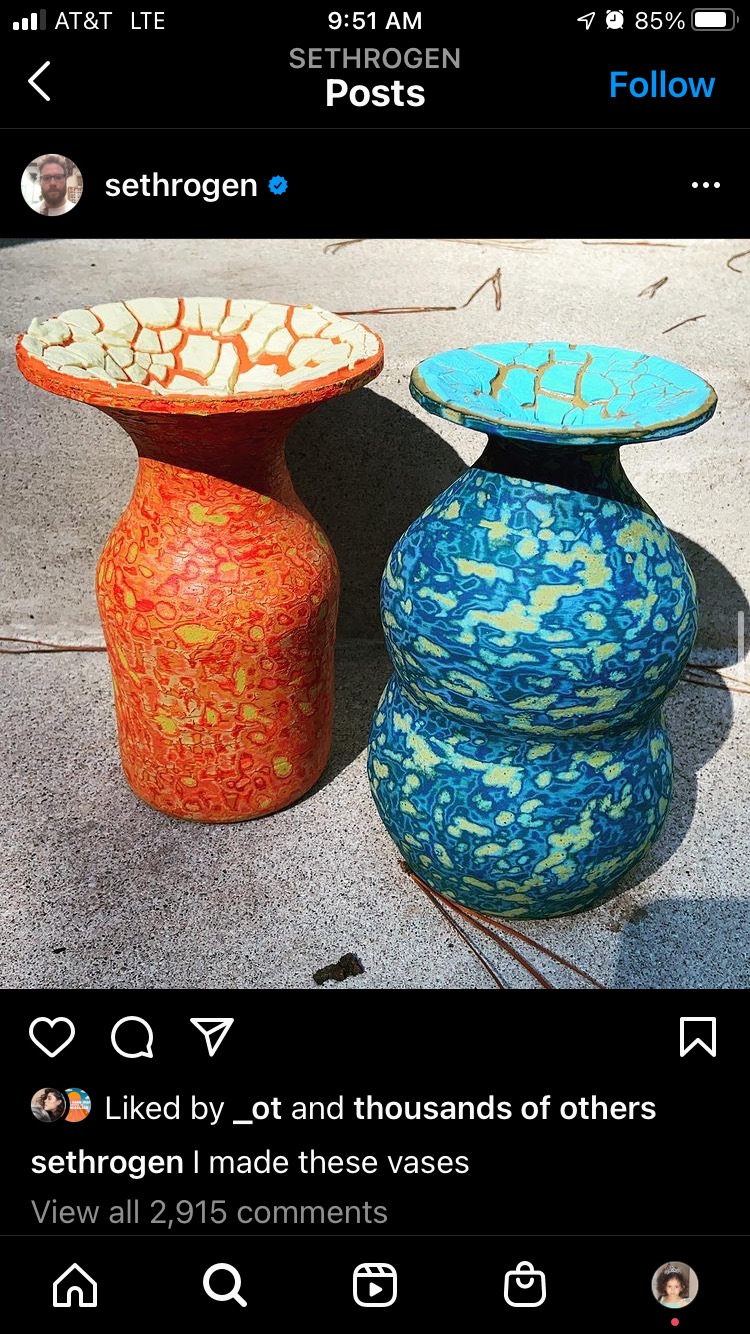Viewport: 750px width, 1334px height.
Task: Open the comment bubble under the post
Action: [x=132, y=1037]
